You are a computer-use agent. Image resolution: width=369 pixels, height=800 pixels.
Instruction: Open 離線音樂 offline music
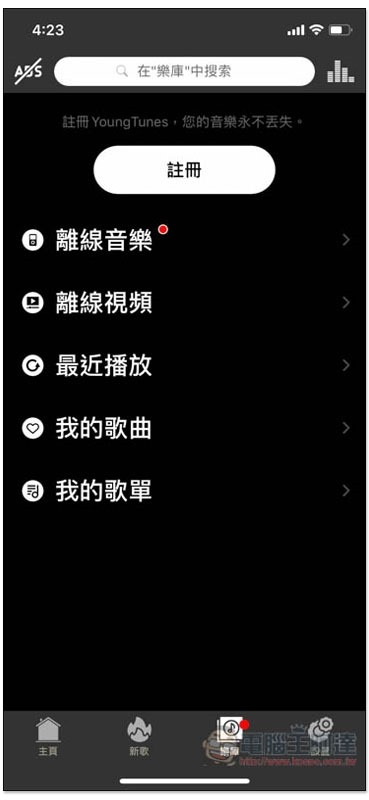click(x=185, y=240)
